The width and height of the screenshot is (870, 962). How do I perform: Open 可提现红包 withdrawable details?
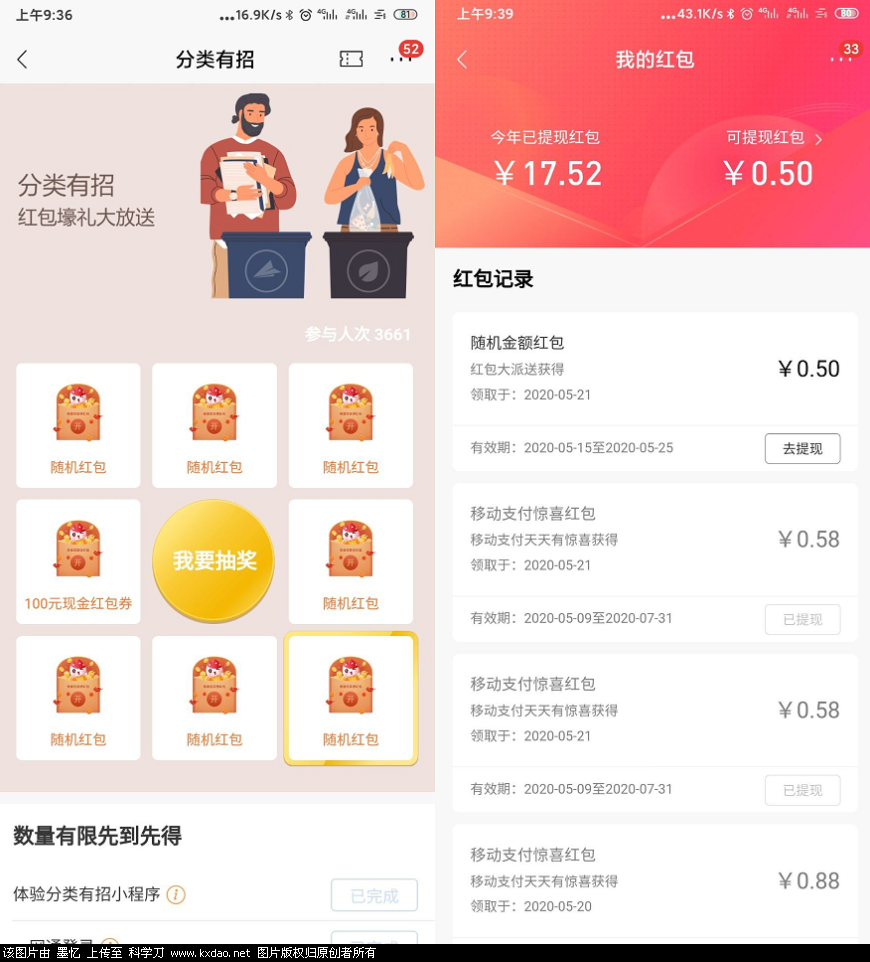point(774,139)
